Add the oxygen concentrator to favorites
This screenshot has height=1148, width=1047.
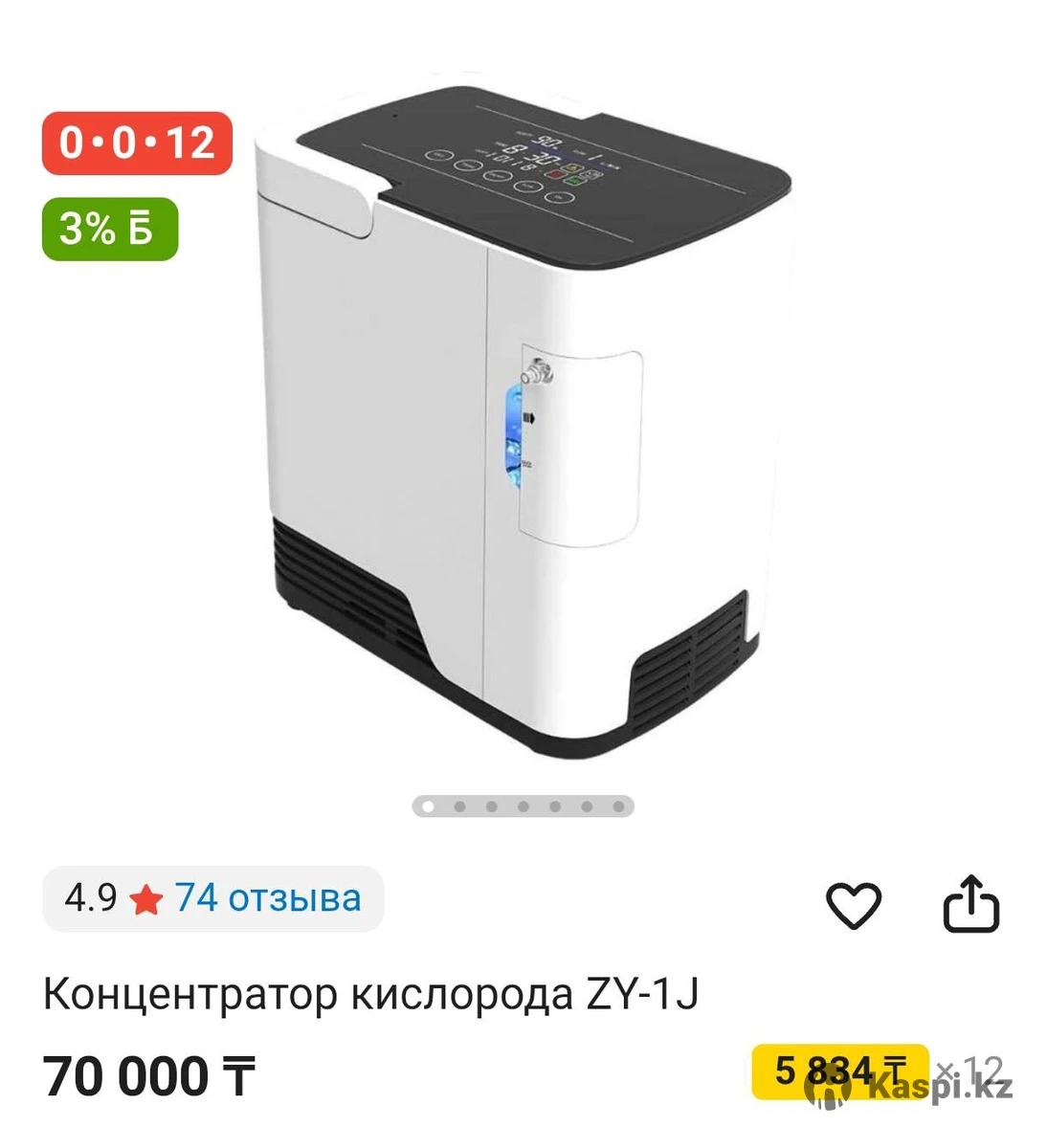click(x=852, y=904)
